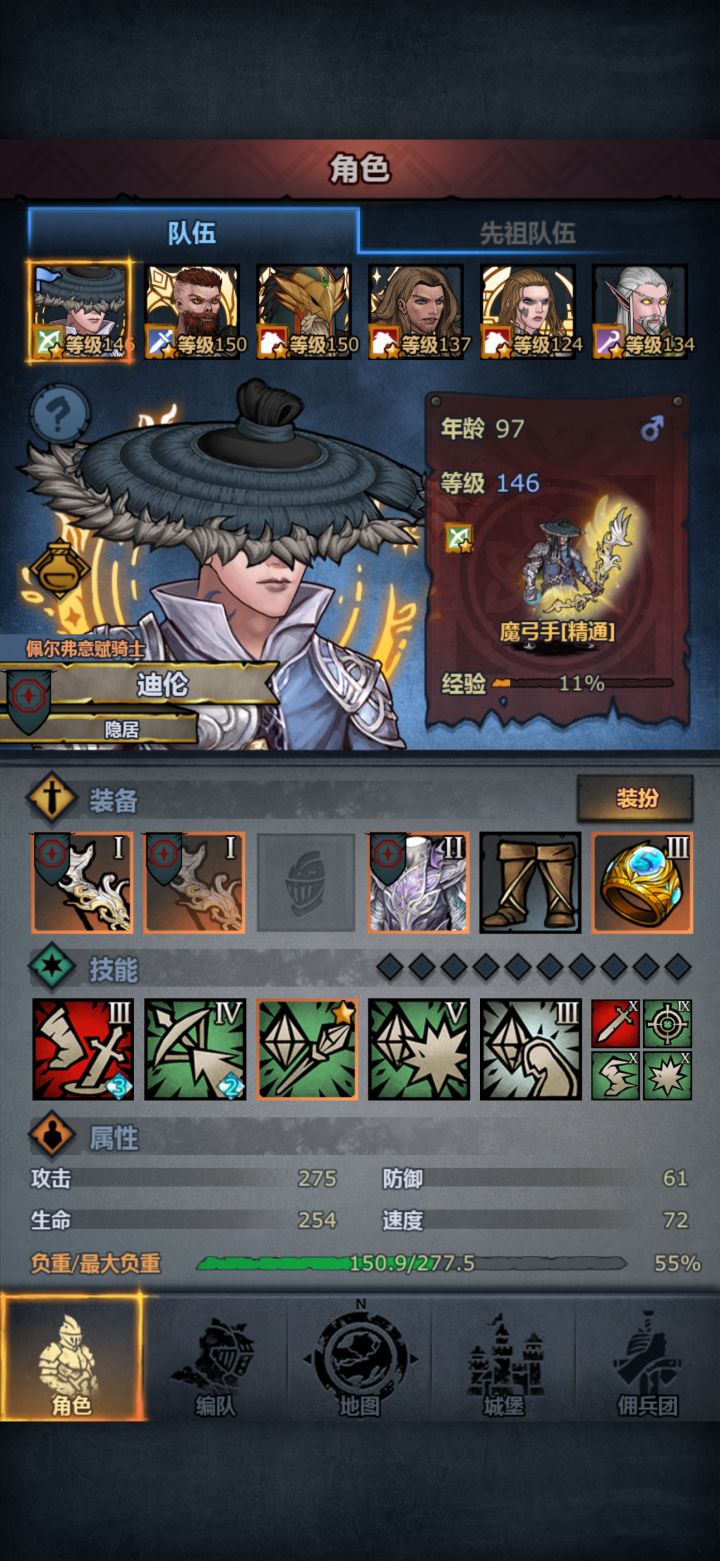Open the red level III skill icon
Image resolution: width=720 pixels, height=1561 pixels.
click(x=82, y=1050)
